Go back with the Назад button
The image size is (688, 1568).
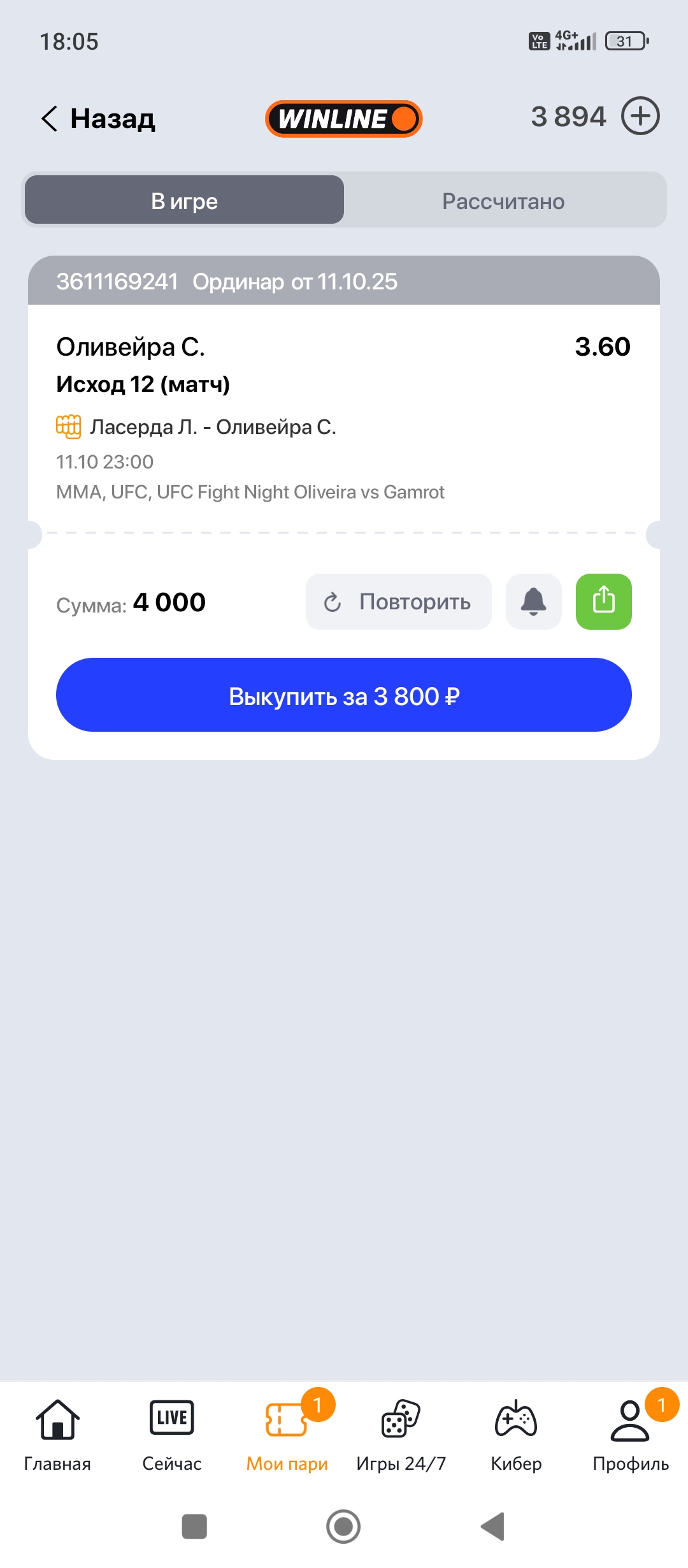point(99,119)
